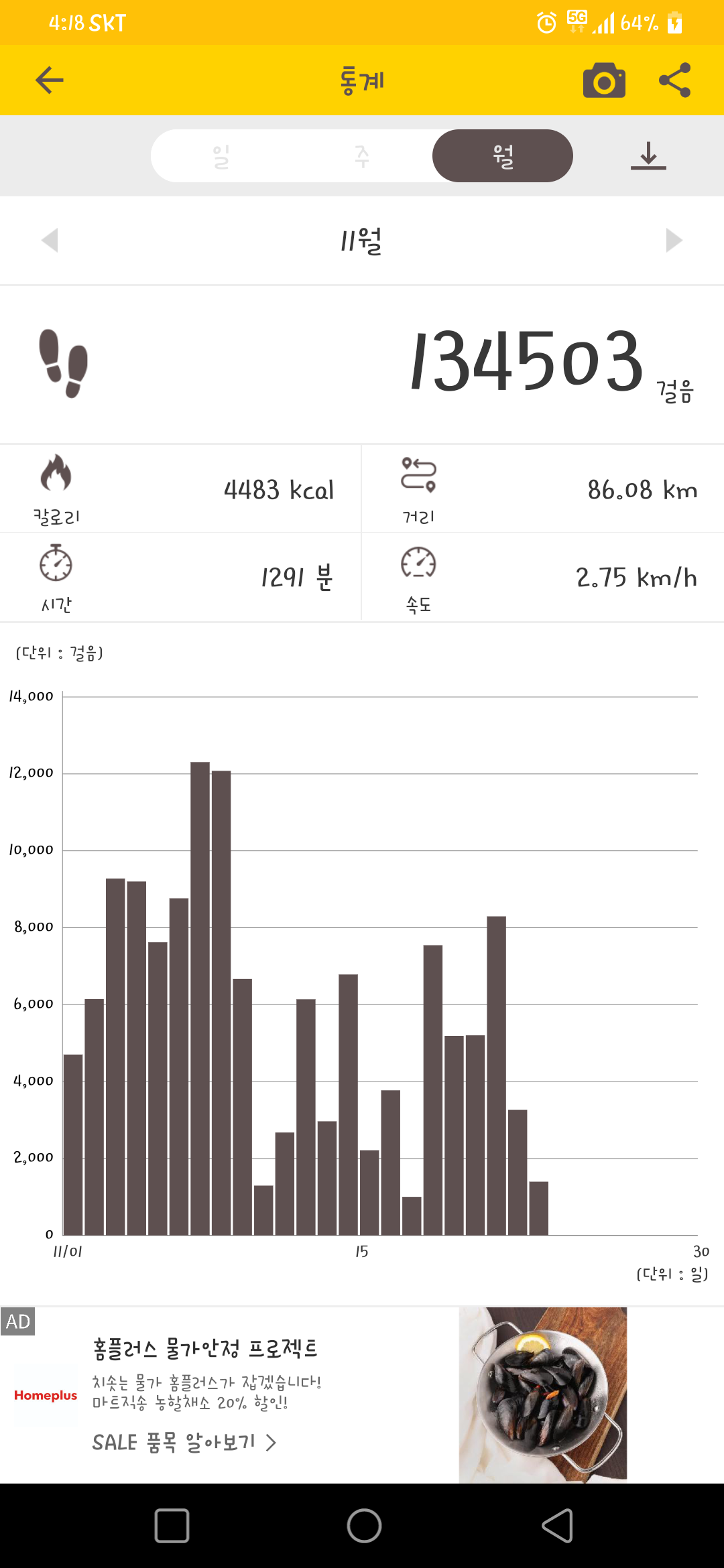Screen dimensions: 724x1568
Task: Download the statistics data
Action: tap(648, 156)
